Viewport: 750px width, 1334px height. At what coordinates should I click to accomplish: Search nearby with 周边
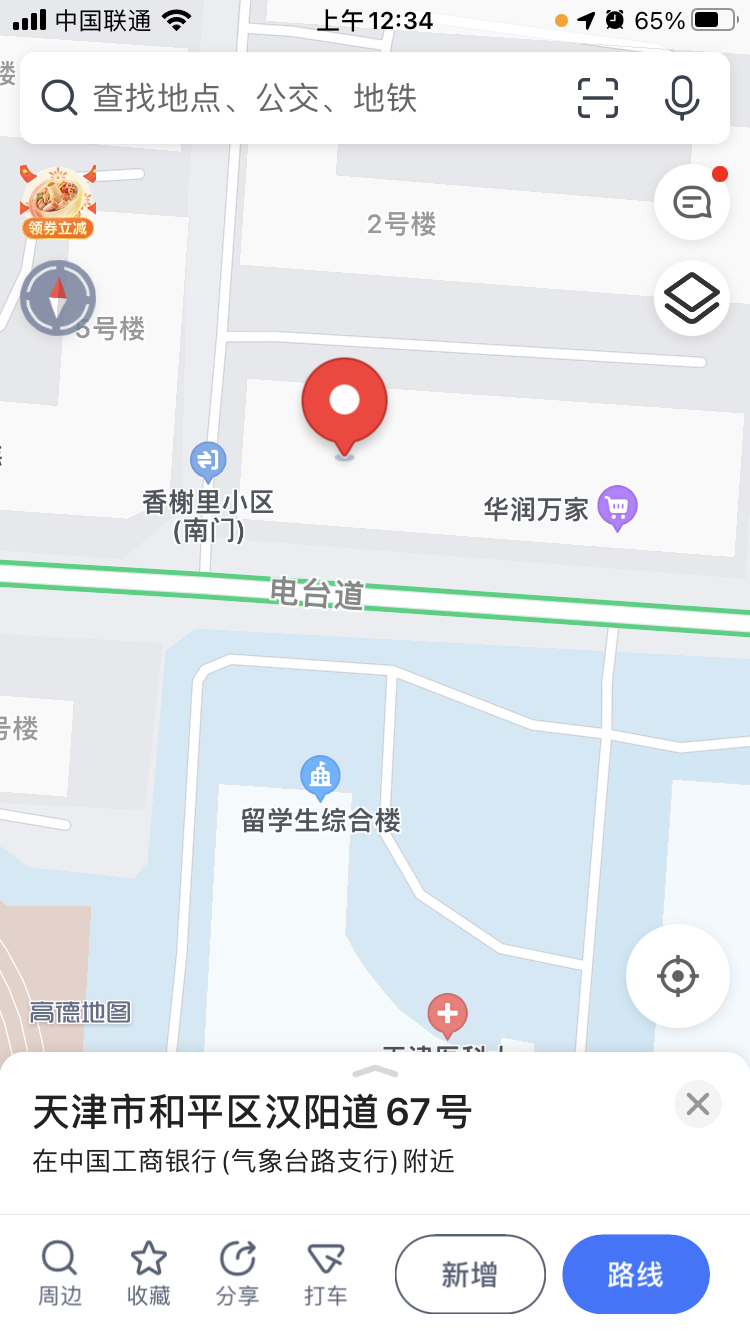[x=60, y=1273]
